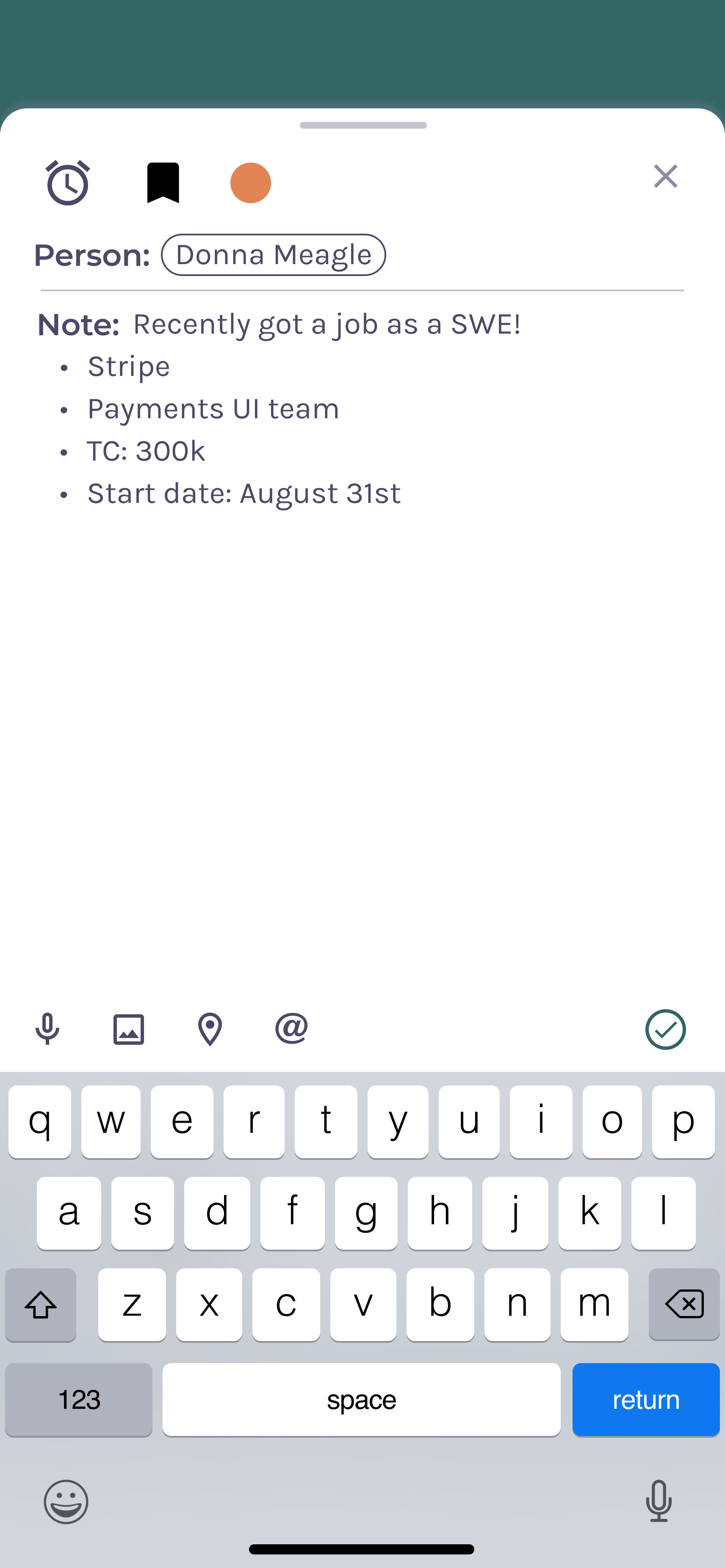This screenshot has width=725, height=1568.
Task: Close the note editor
Action: pos(665,177)
